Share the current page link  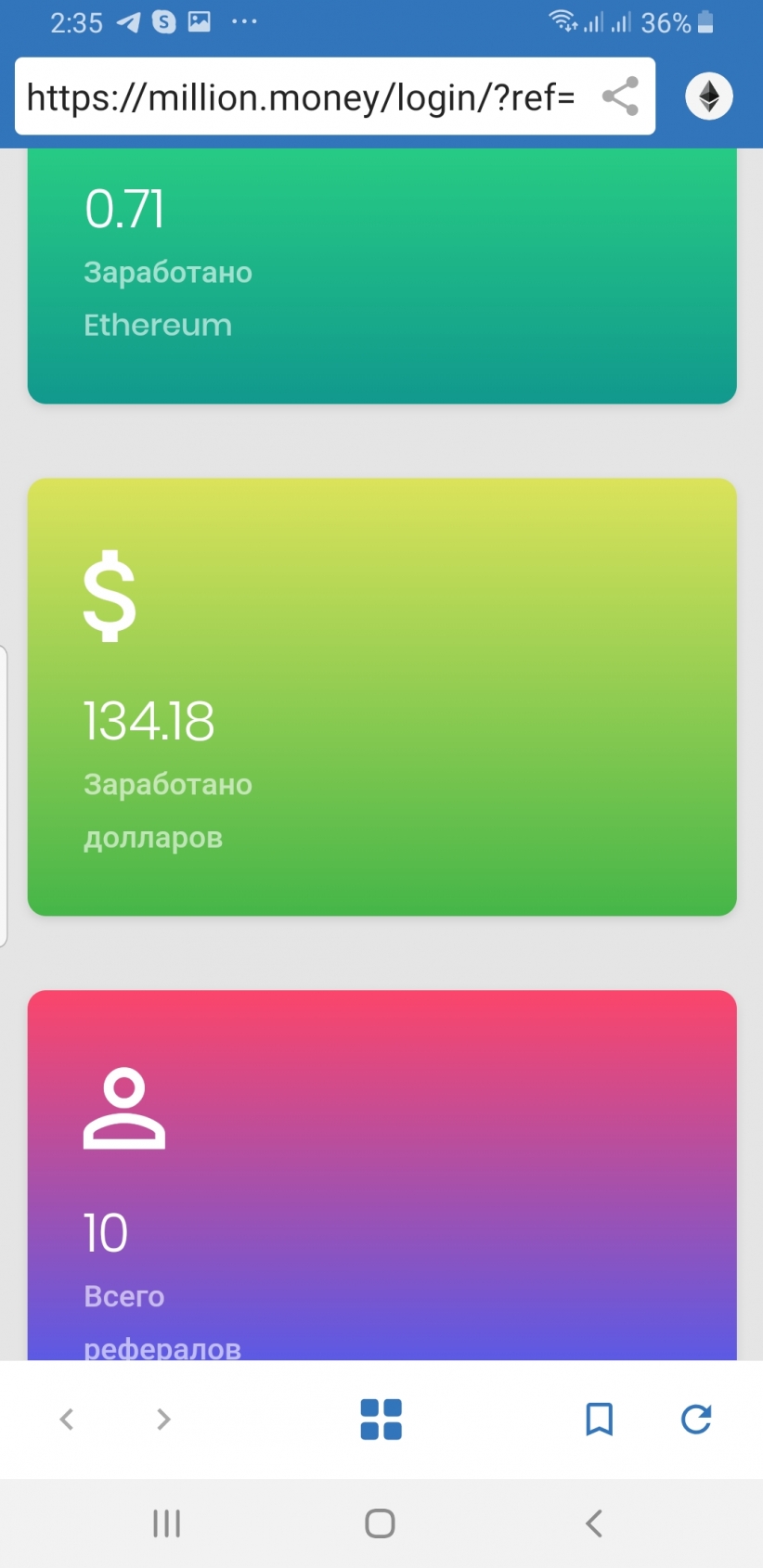point(620,96)
